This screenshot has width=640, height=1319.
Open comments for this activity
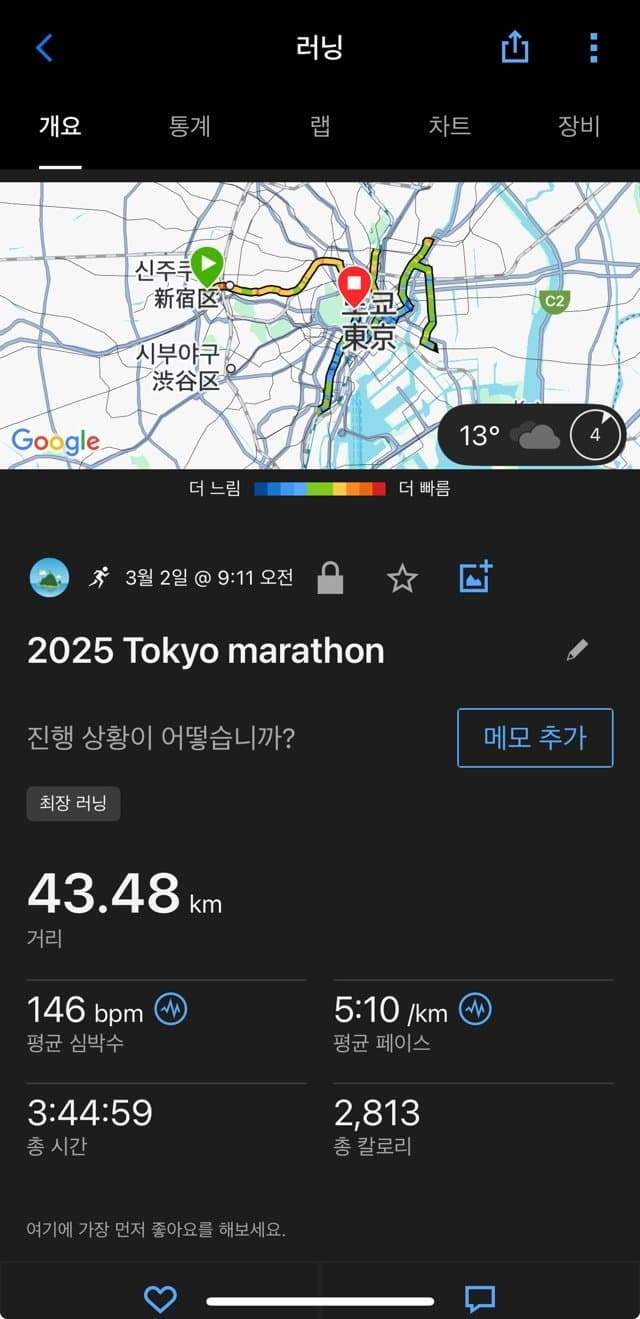pos(480,1298)
